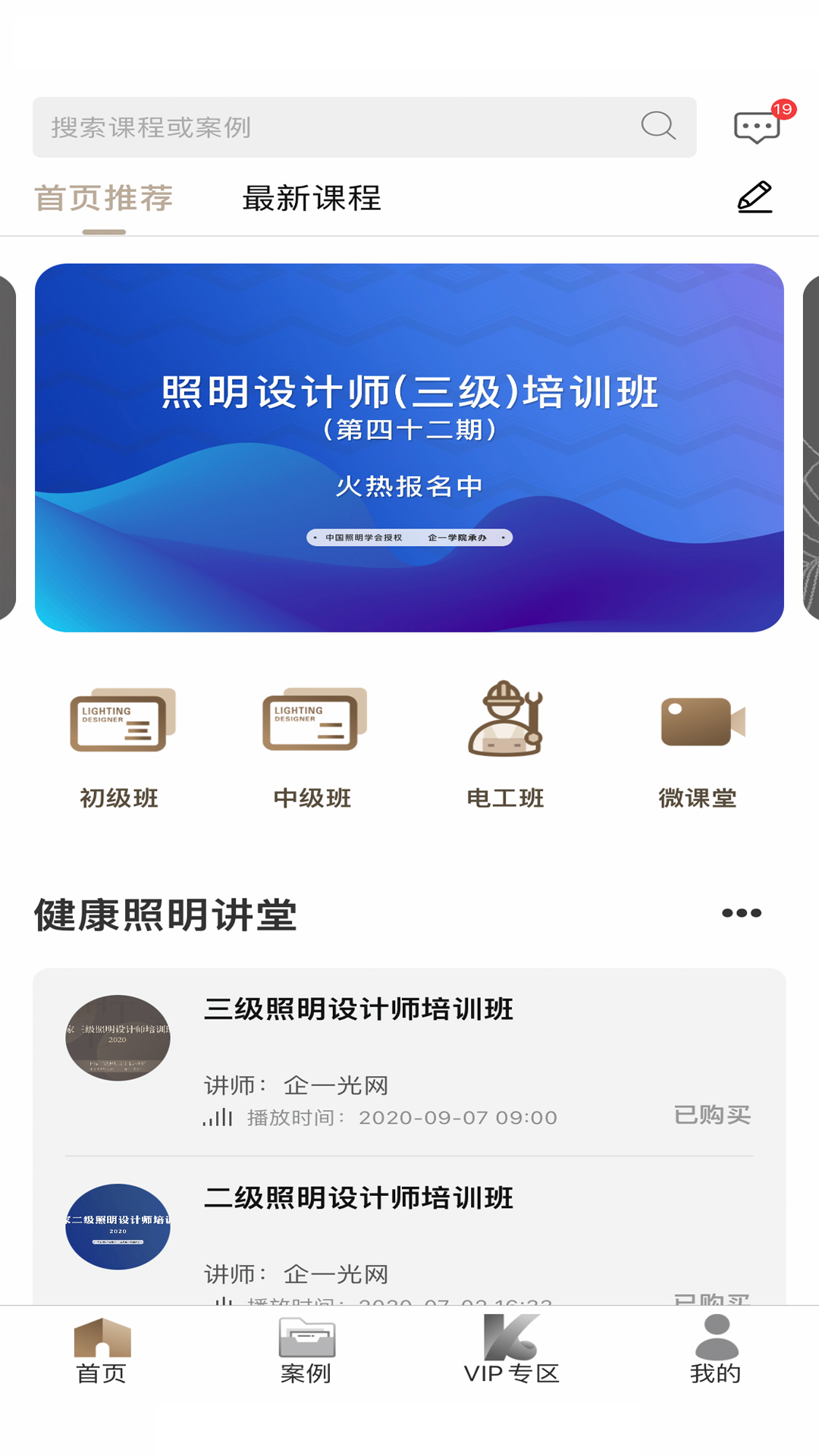Switch to the 案例 bottom tab

[306, 1351]
